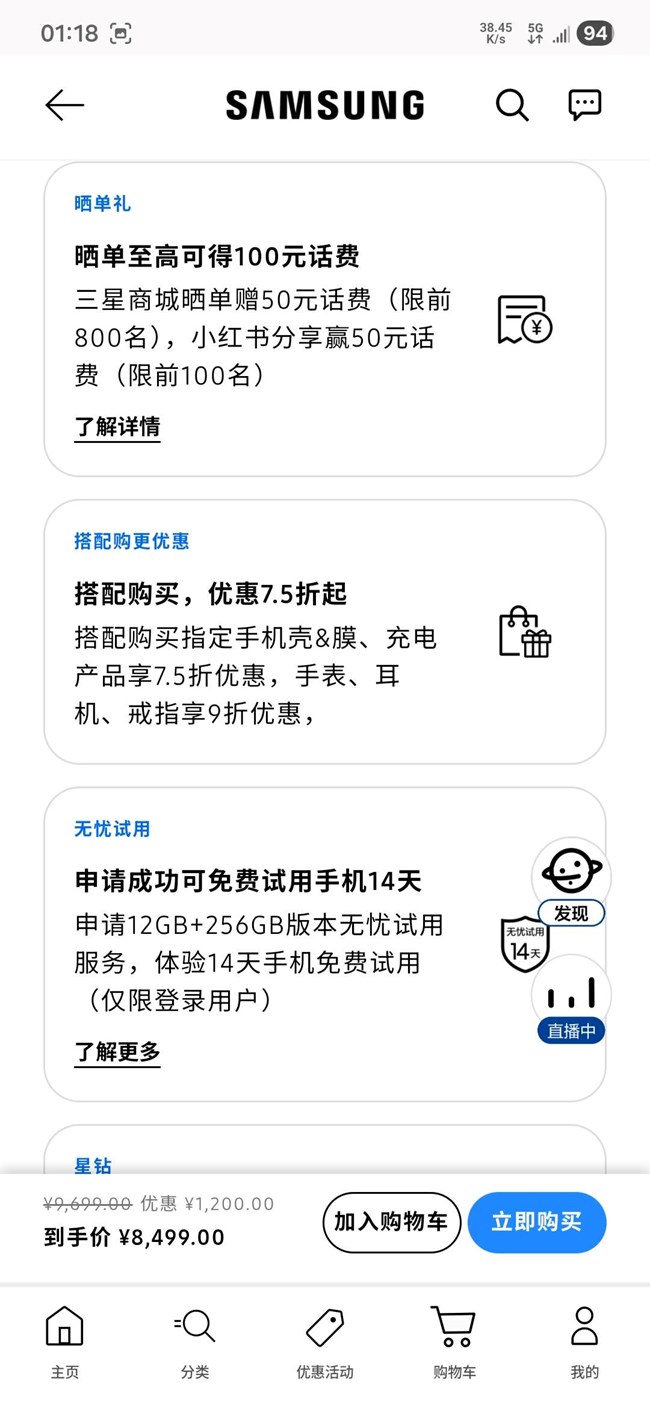Switch to the 分类 tab
The image size is (650, 1408).
pos(195,1342)
